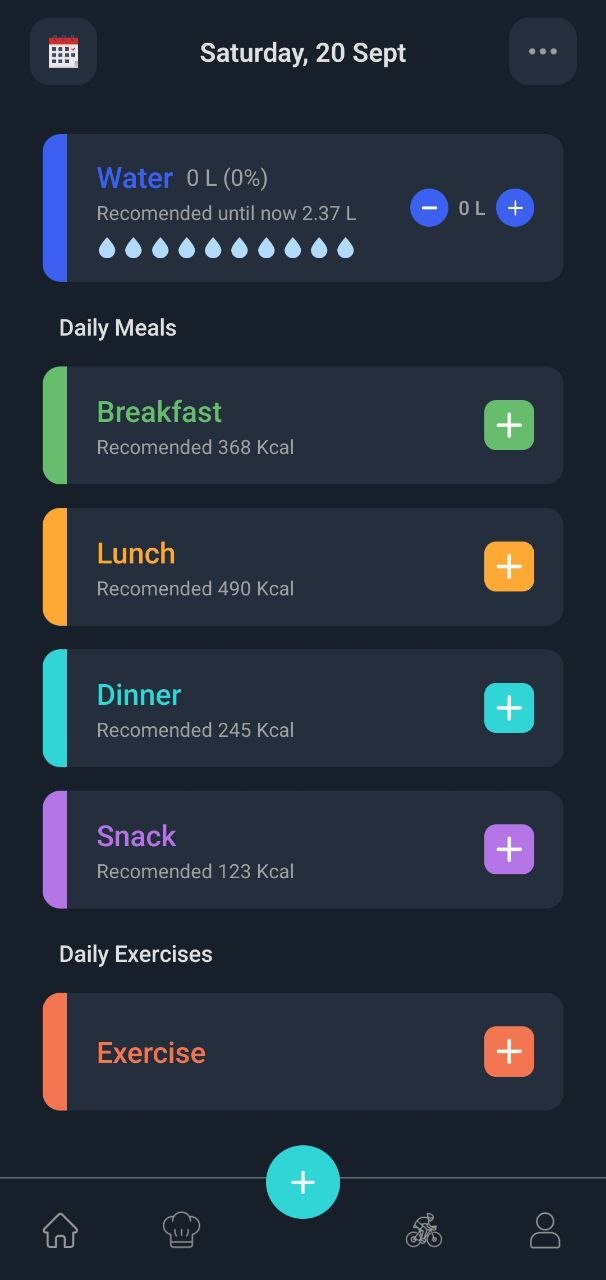606x1280 pixels.
Task: Open the calendar date picker
Action: click(63, 51)
